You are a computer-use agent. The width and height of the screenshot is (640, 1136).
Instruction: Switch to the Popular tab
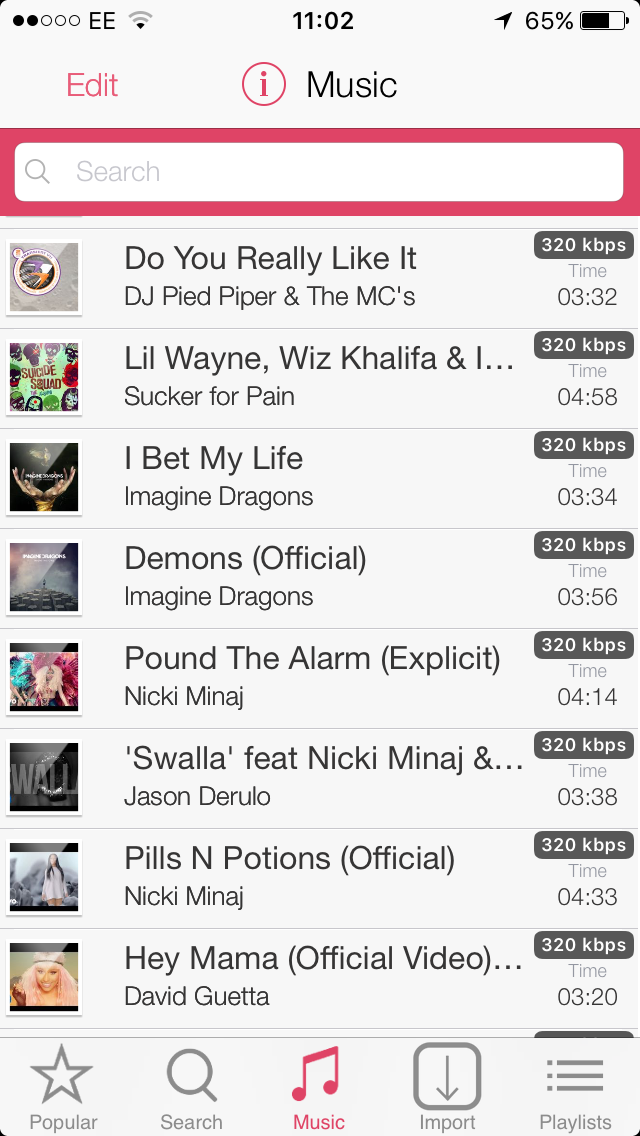[63, 1088]
